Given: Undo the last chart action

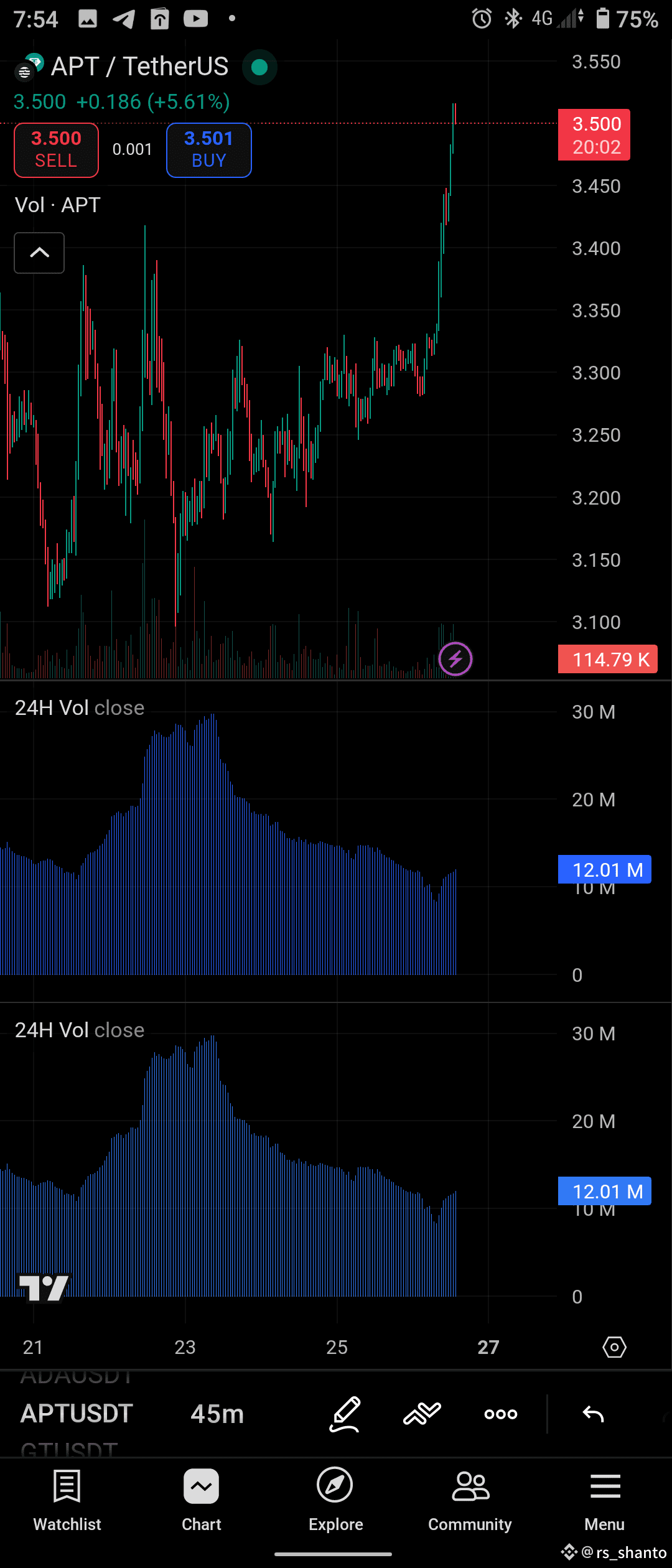Looking at the screenshot, I should click(x=593, y=1414).
